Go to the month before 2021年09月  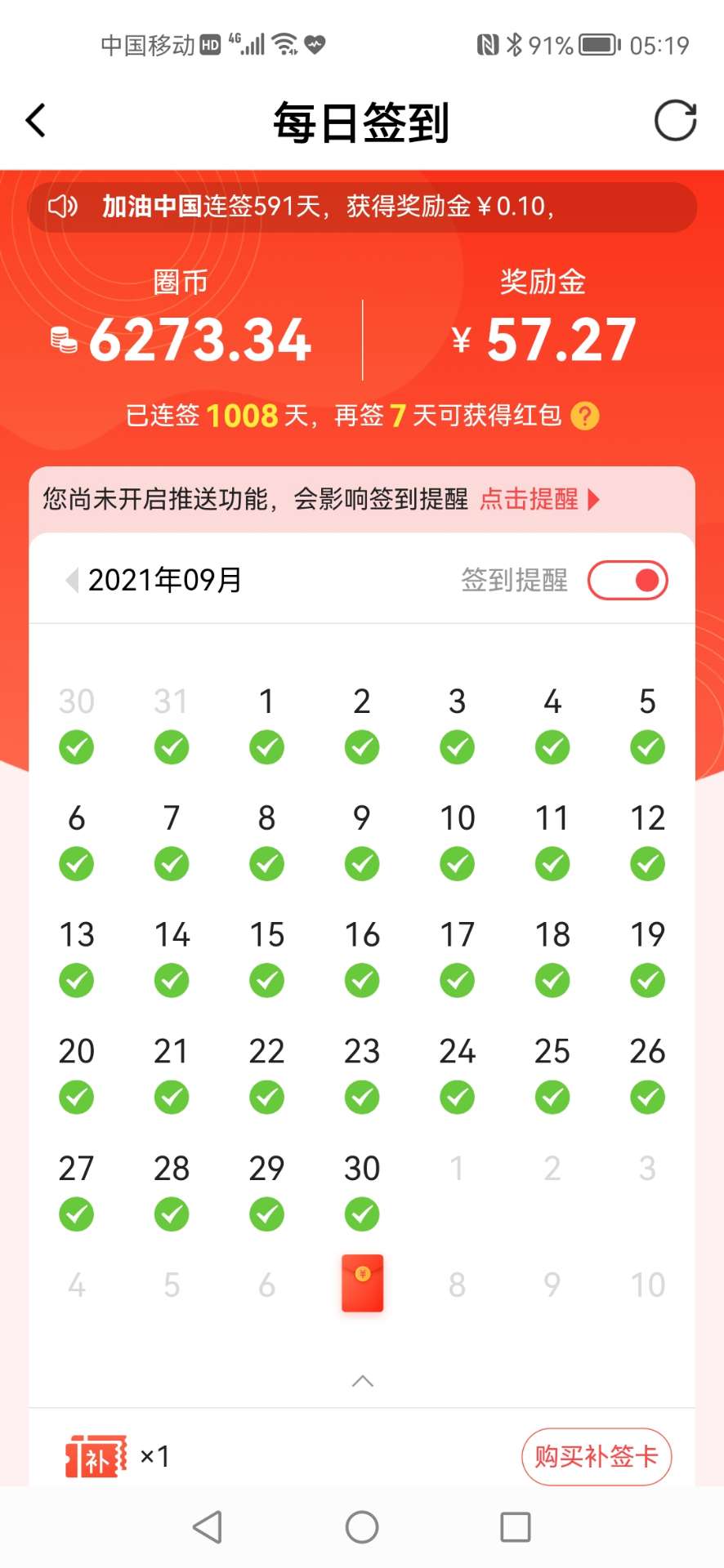coord(72,580)
